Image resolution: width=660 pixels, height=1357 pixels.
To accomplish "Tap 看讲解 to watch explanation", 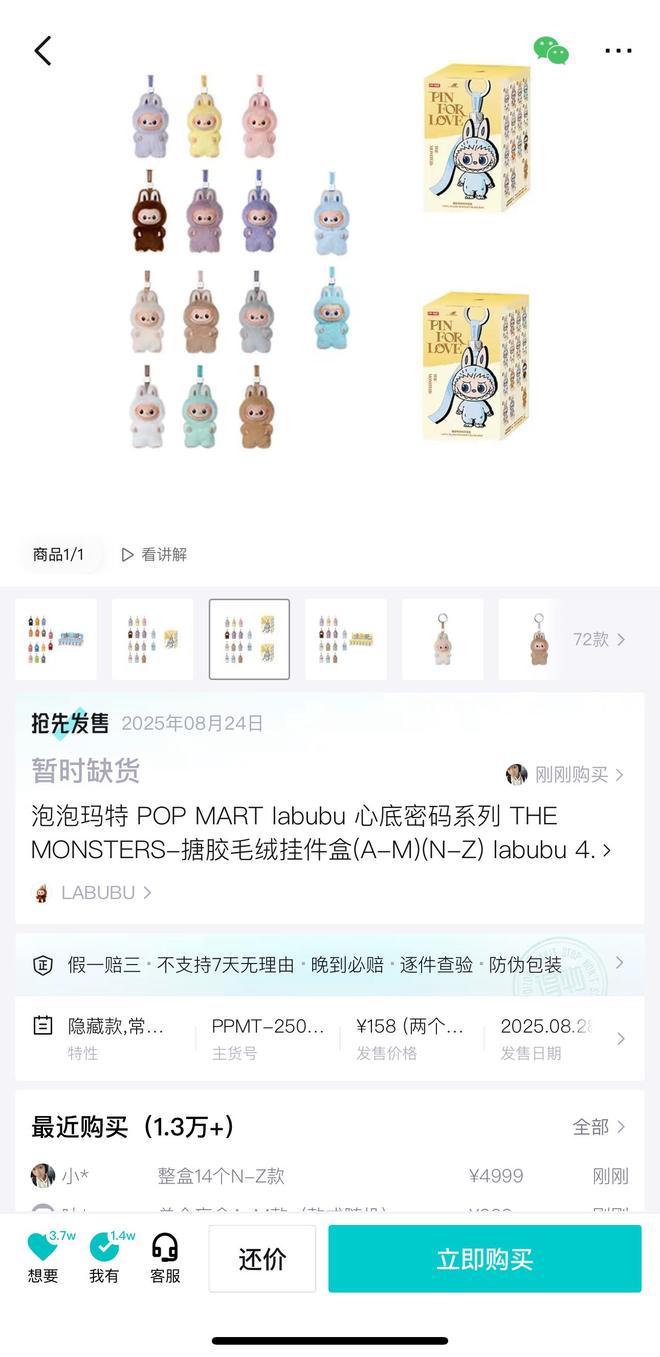I will (154, 555).
